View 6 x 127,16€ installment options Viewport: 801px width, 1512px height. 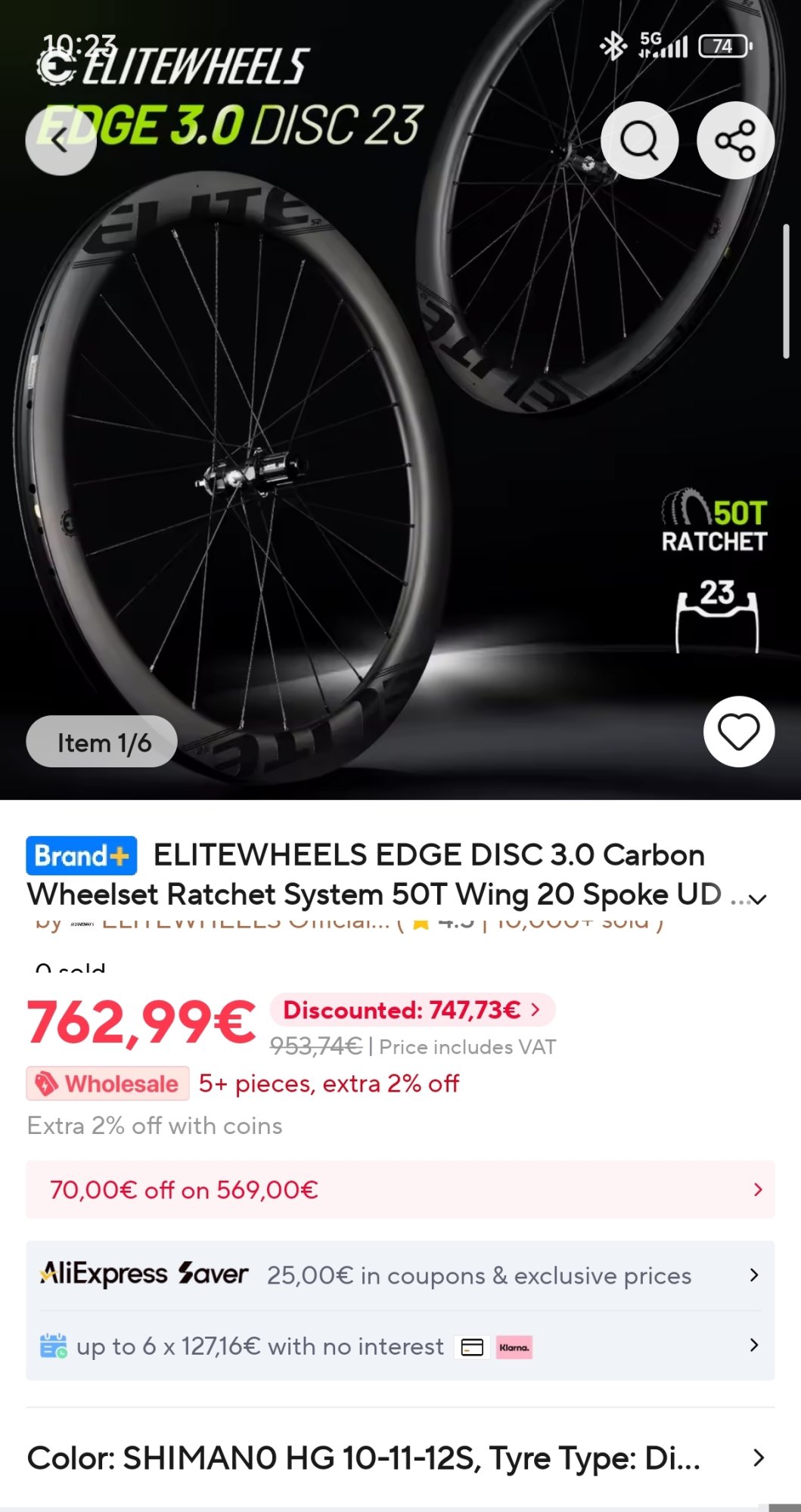400,1346
